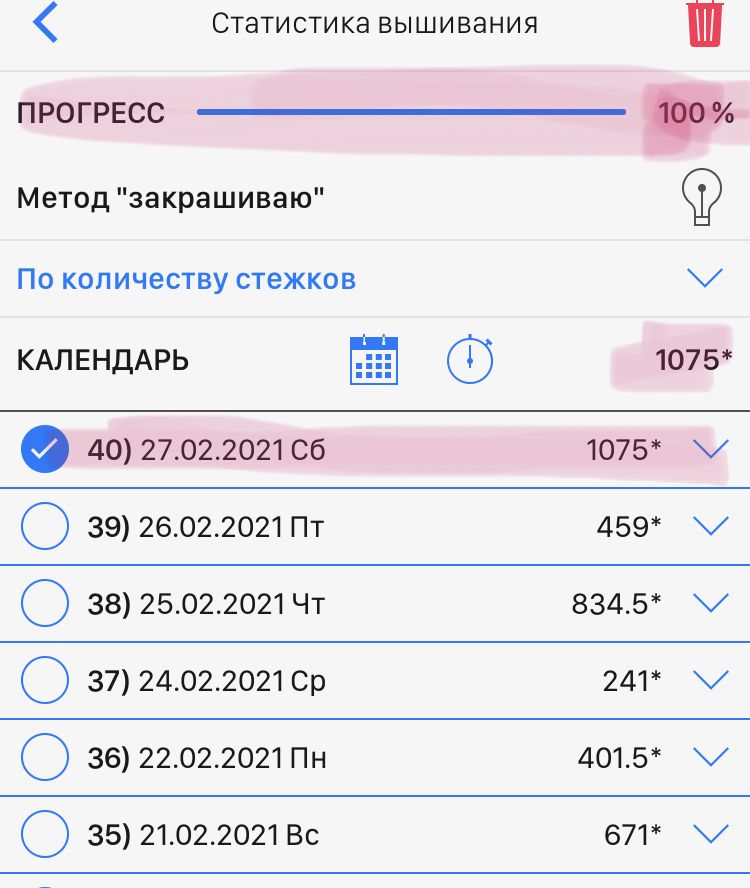Expand the 27.02.2021 Сб row chevron
The image size is (750, 888).
[x=710, y=450]
